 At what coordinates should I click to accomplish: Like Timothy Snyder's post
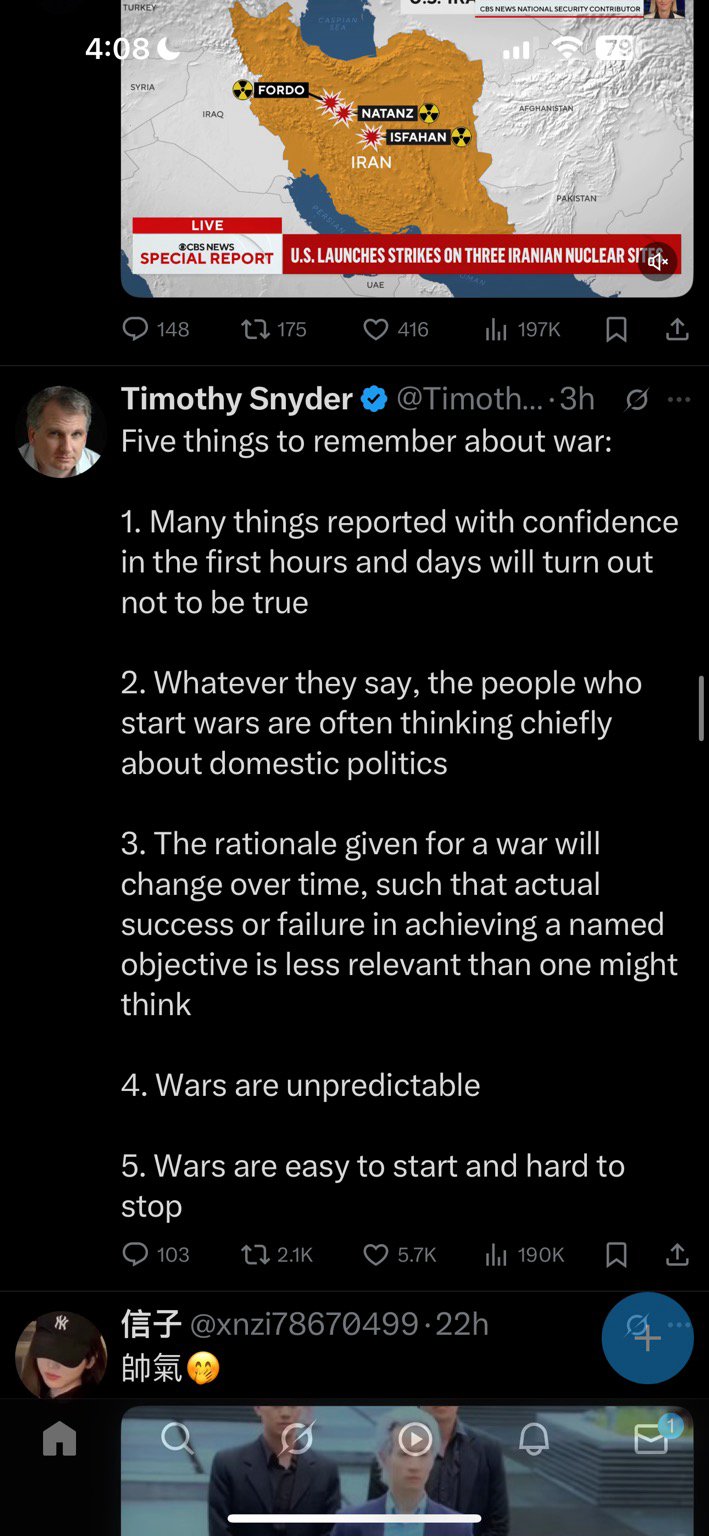[375, 1254]
